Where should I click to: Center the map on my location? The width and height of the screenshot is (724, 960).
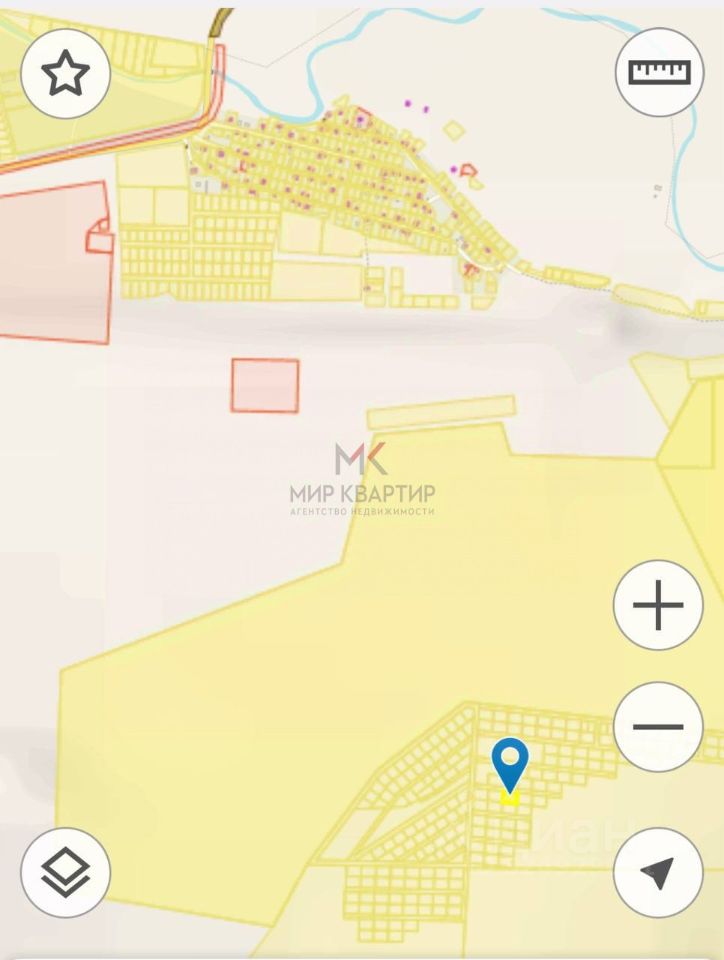[658, 873]
